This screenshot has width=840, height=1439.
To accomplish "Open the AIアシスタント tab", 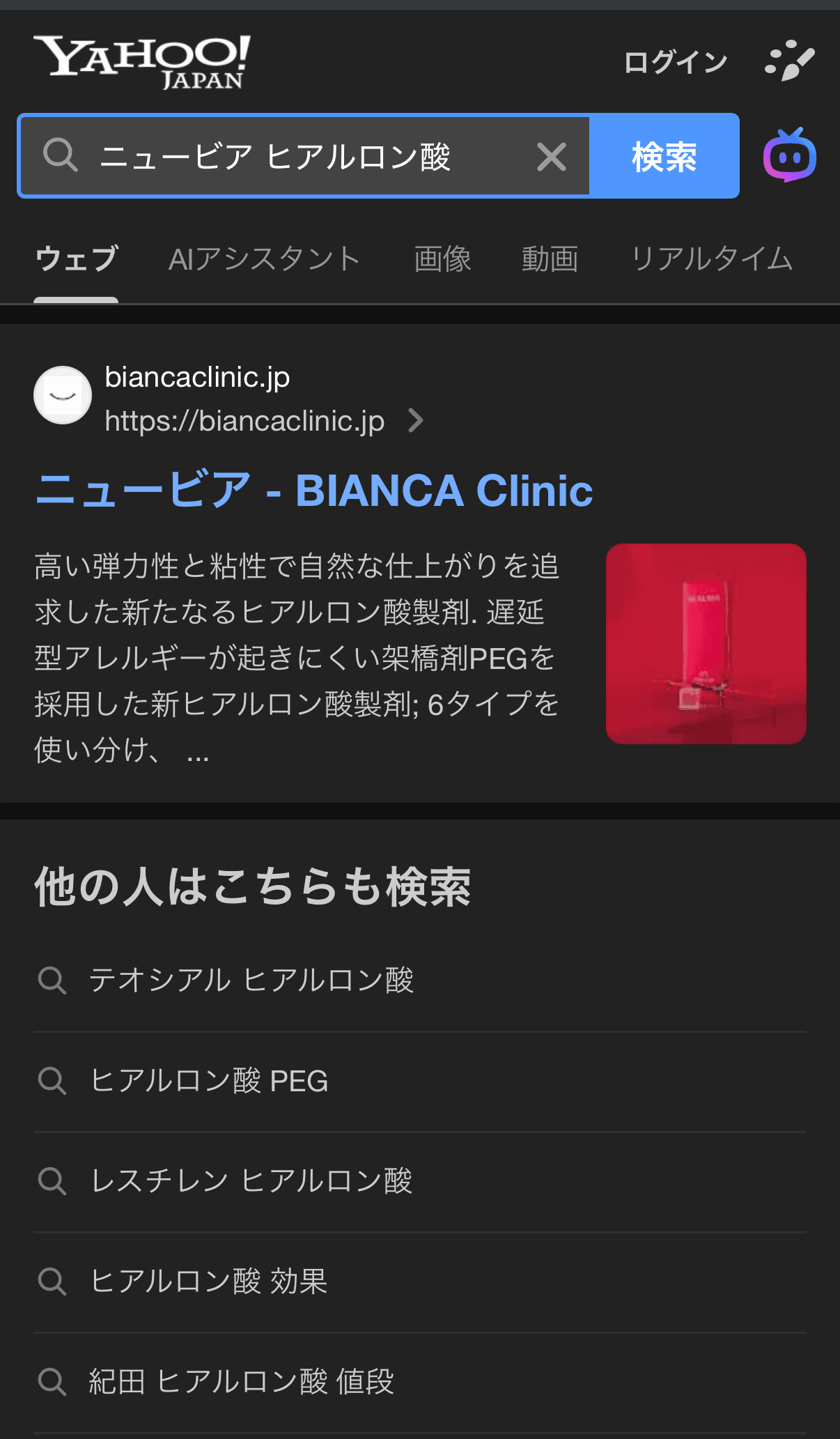I will click(x=265, y=259).
